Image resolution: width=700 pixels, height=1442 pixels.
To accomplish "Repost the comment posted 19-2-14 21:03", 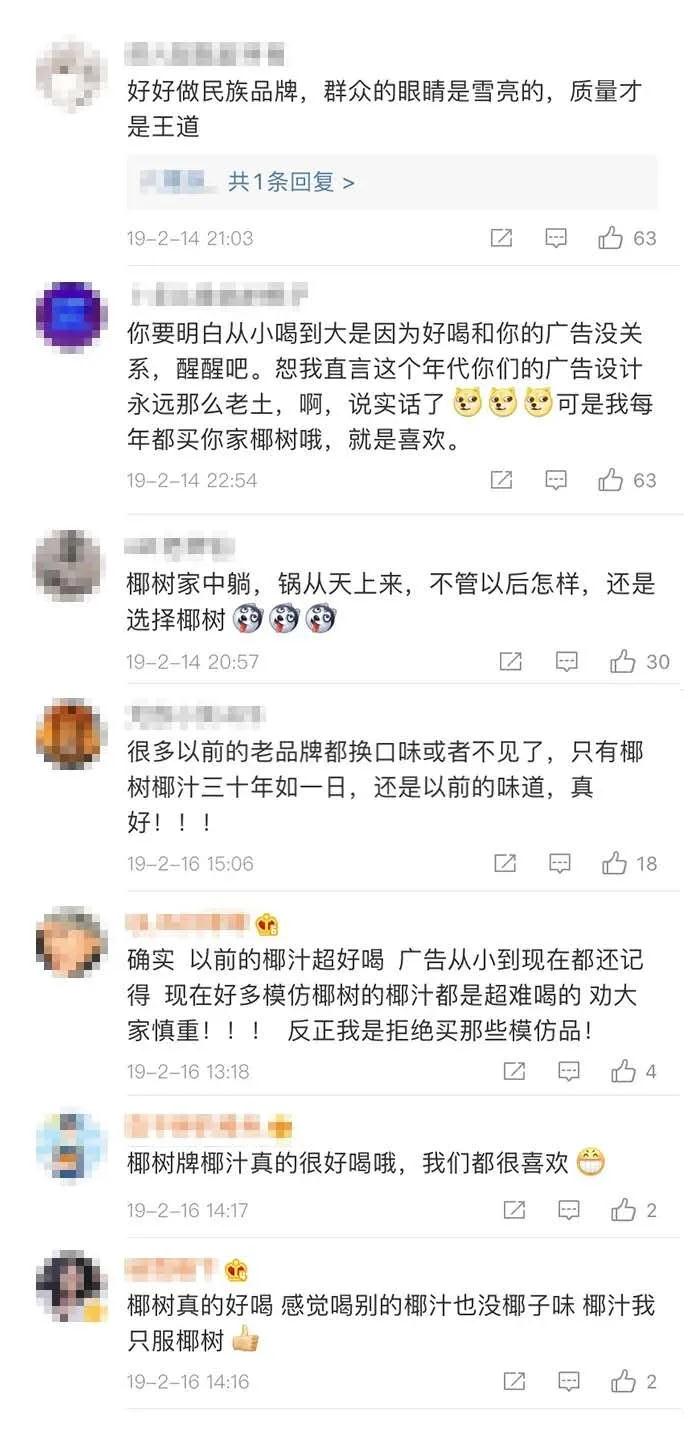I will (502, 238).
